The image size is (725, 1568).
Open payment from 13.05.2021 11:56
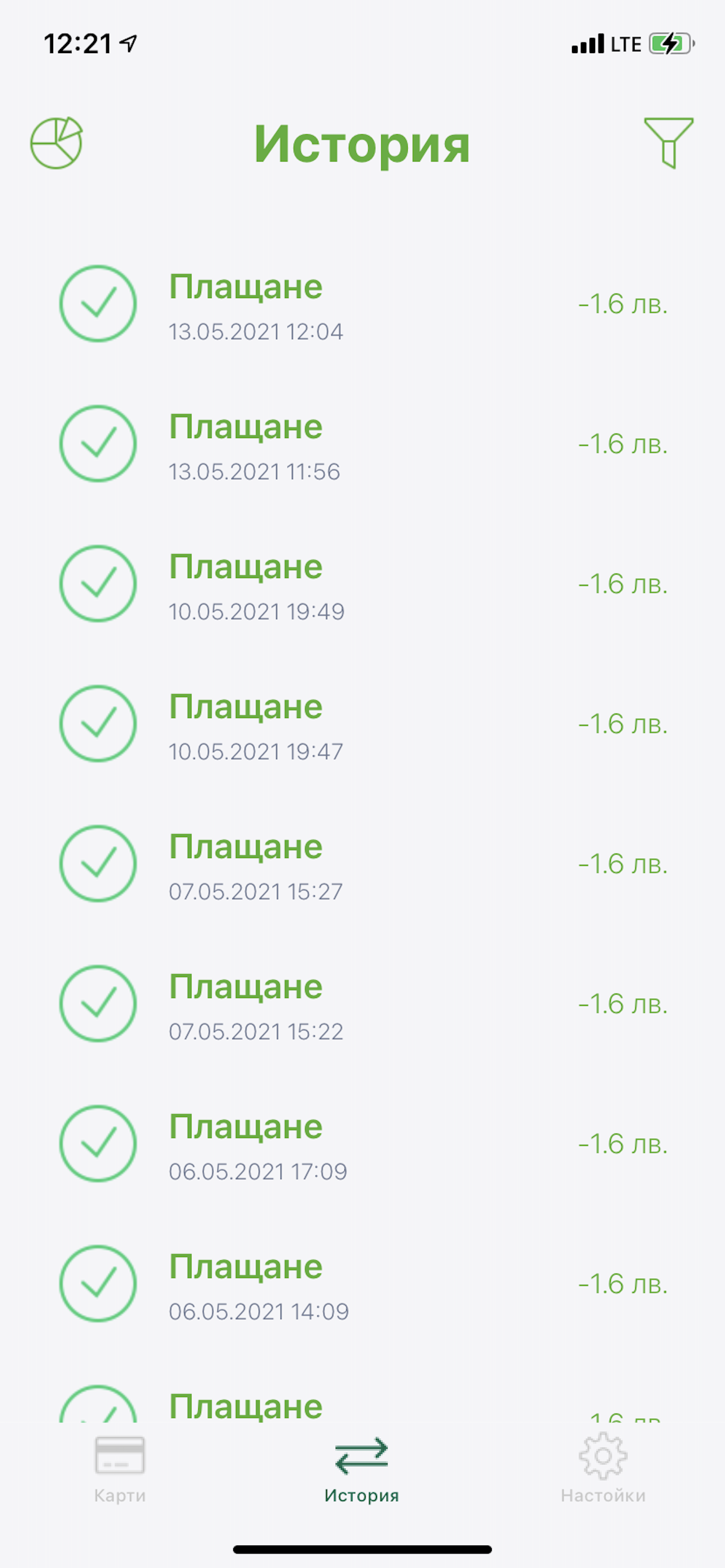pyautogui.click(x=362, y=444)
